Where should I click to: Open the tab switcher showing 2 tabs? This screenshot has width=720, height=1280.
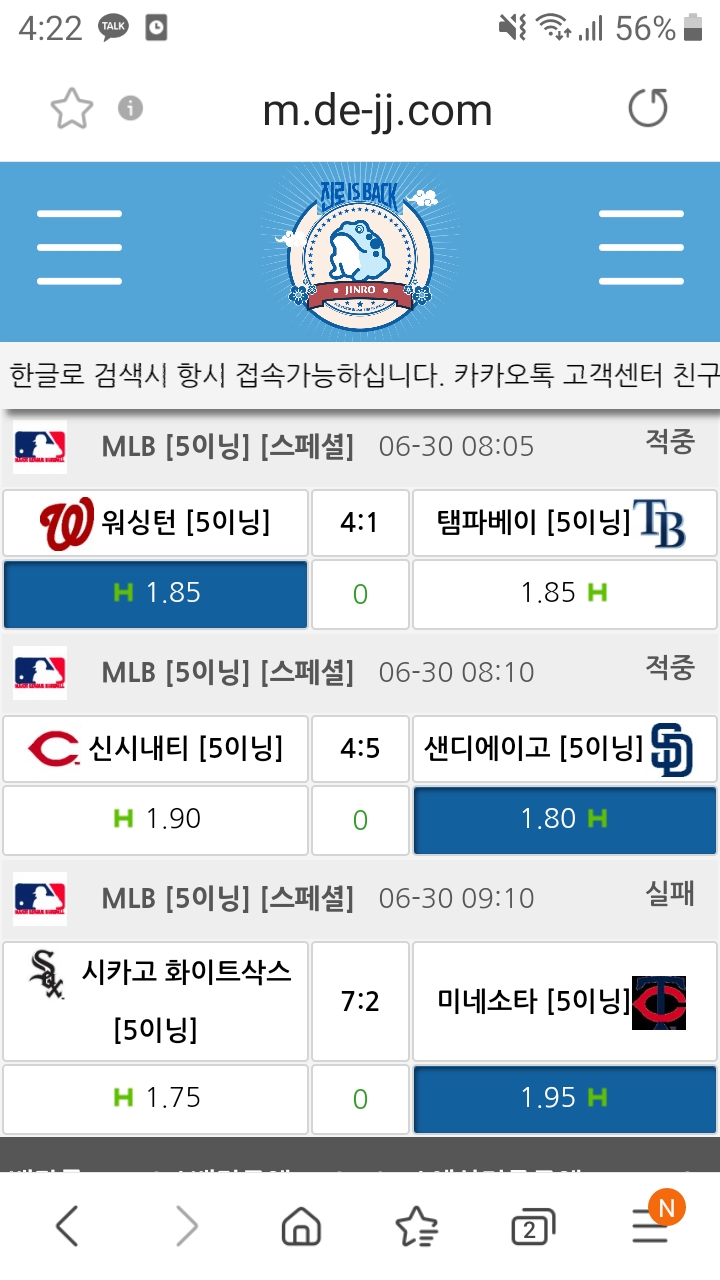530,1228
